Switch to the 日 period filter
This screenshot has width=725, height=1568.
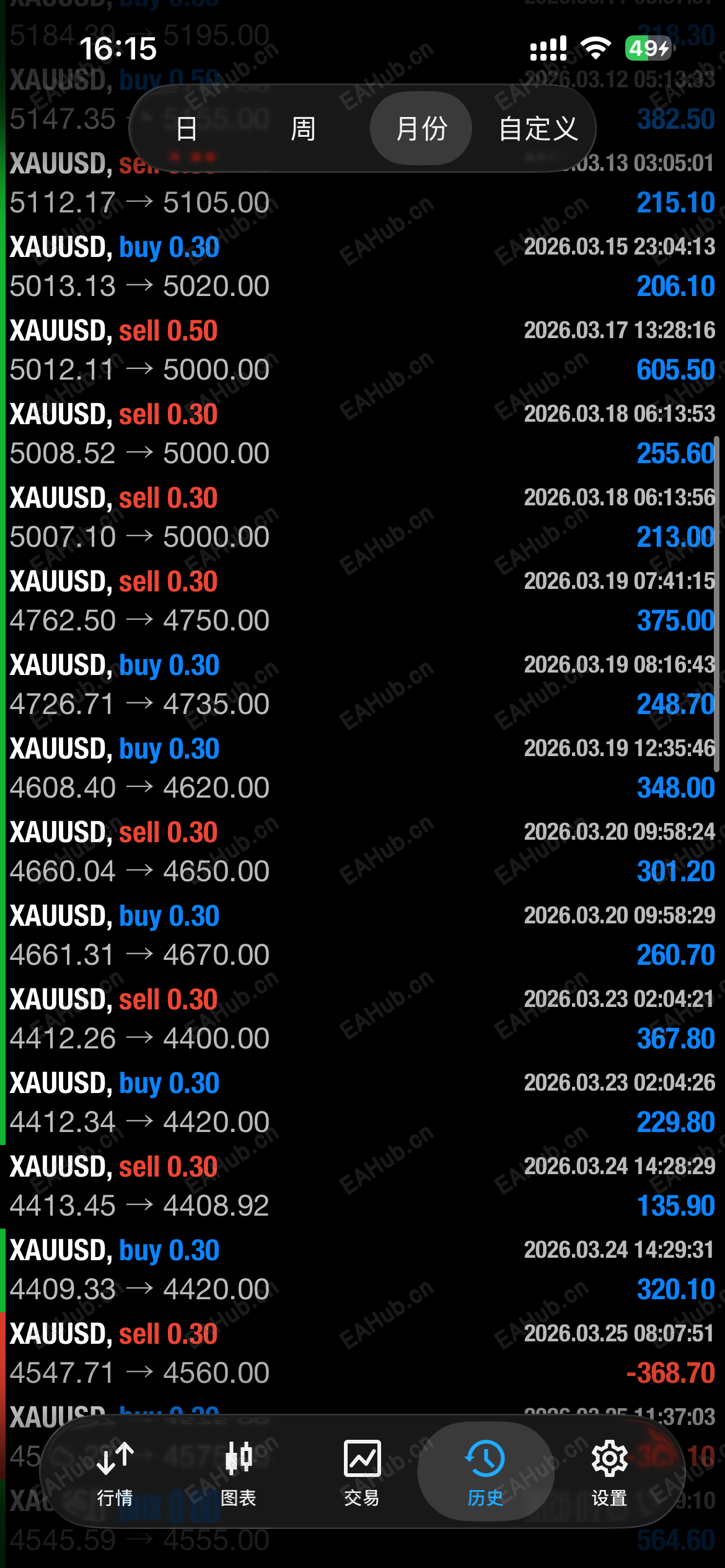(x=187, y=129)
